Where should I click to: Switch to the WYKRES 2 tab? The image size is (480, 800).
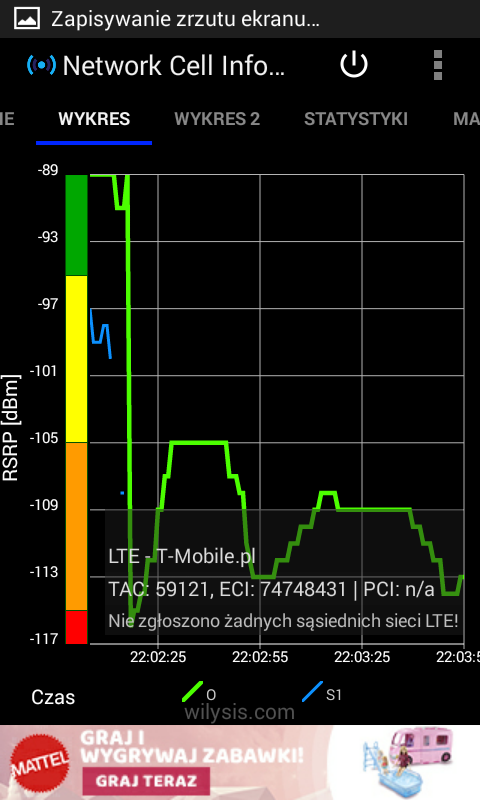pos(217,119)
